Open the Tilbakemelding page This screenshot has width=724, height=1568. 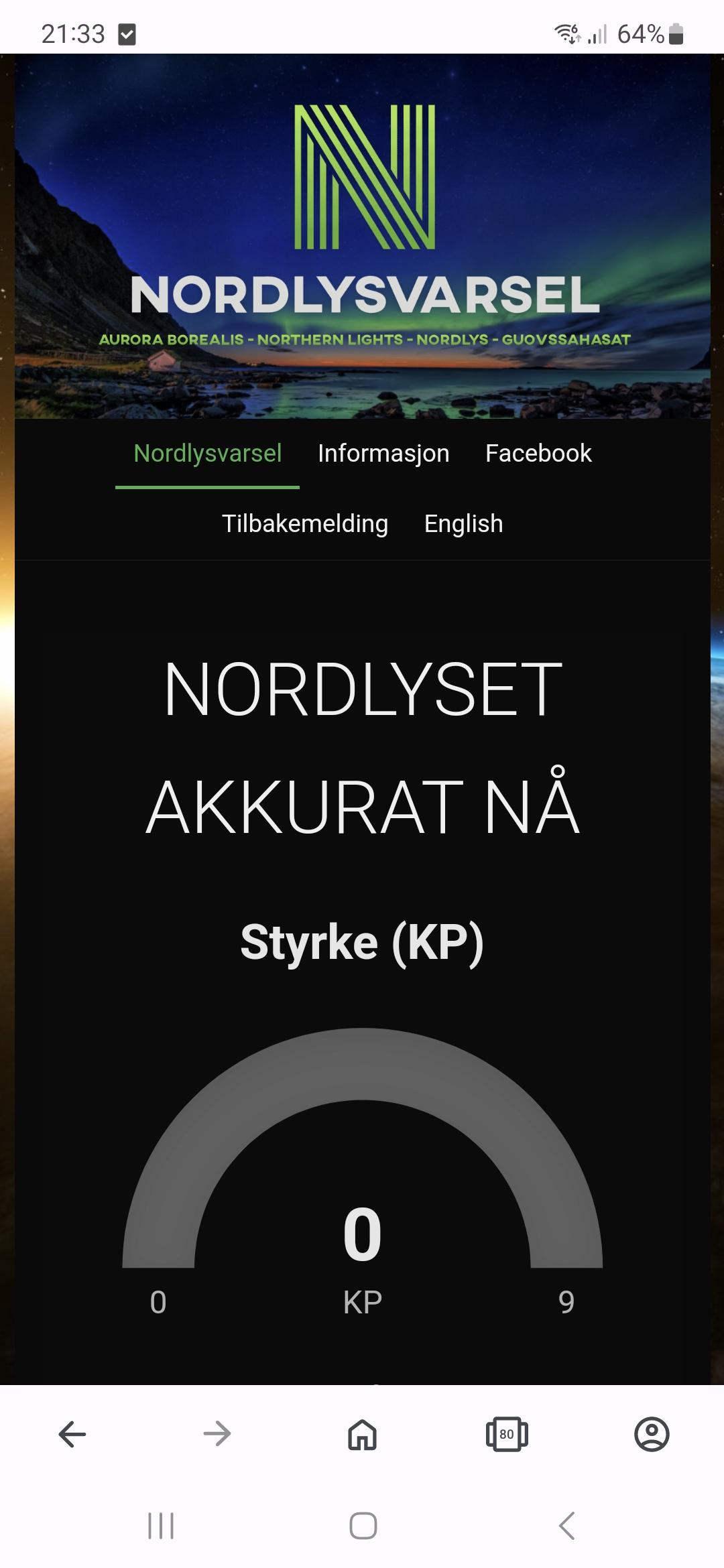click(305, 524)
